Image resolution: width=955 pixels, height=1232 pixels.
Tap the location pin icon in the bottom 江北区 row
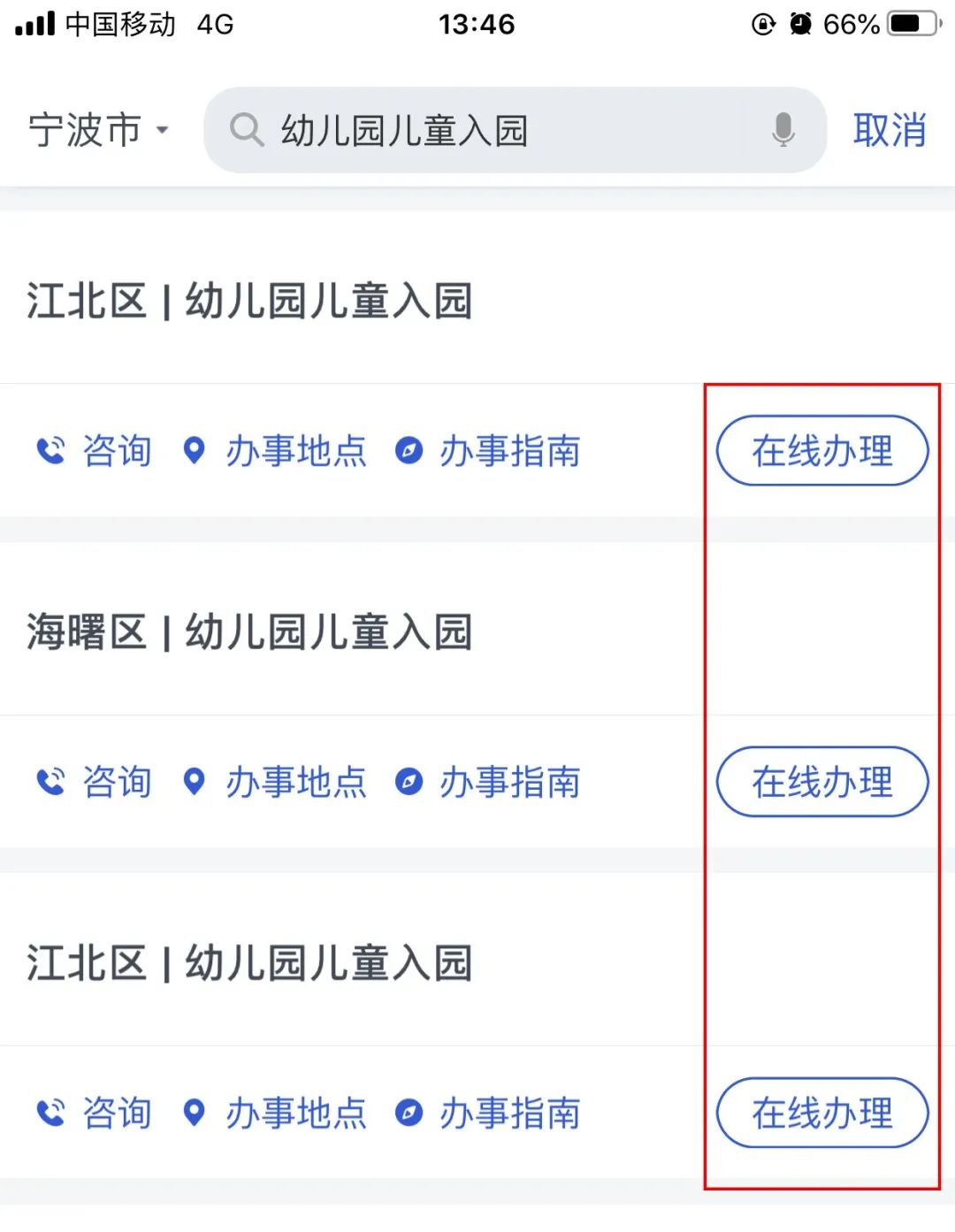pyautogui.click(x=195, y=1113)
